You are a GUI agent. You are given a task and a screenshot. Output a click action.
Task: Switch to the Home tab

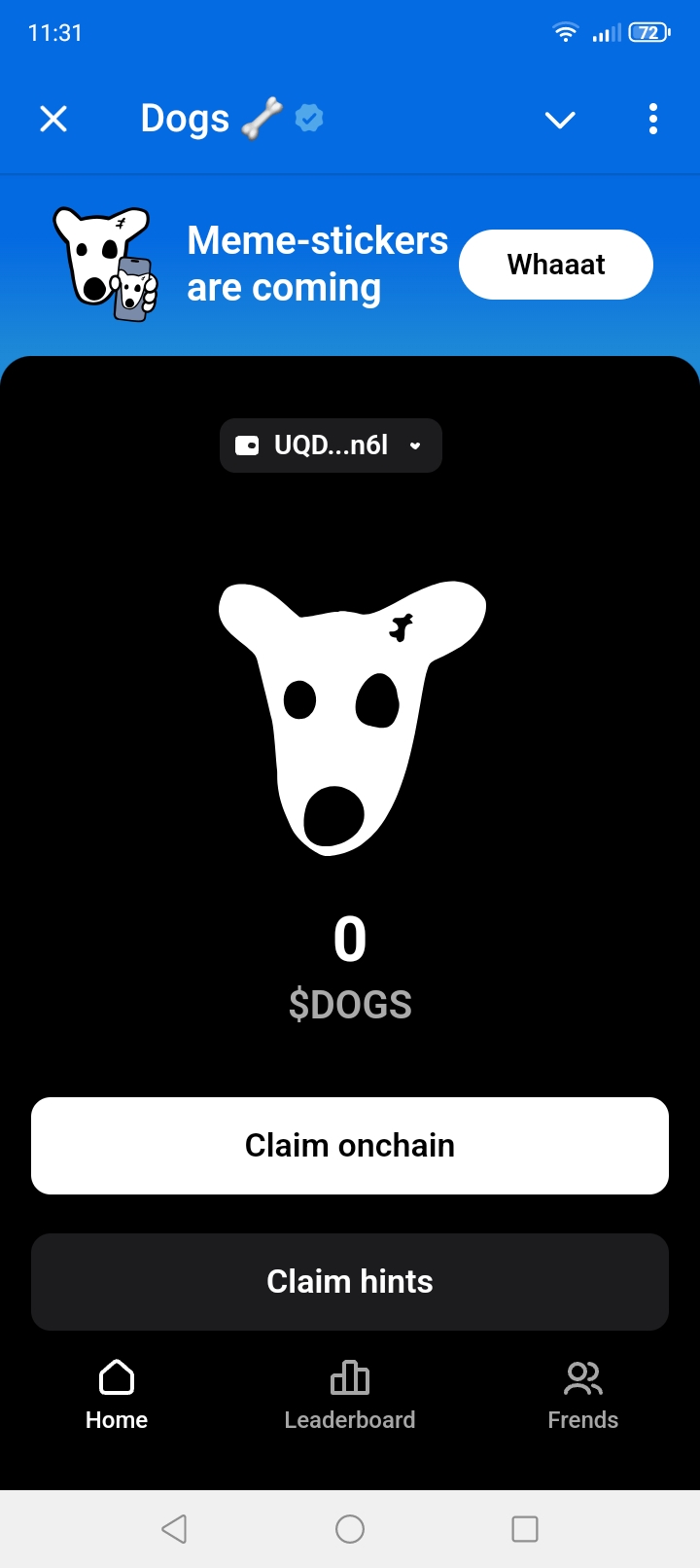[117, 1396]
